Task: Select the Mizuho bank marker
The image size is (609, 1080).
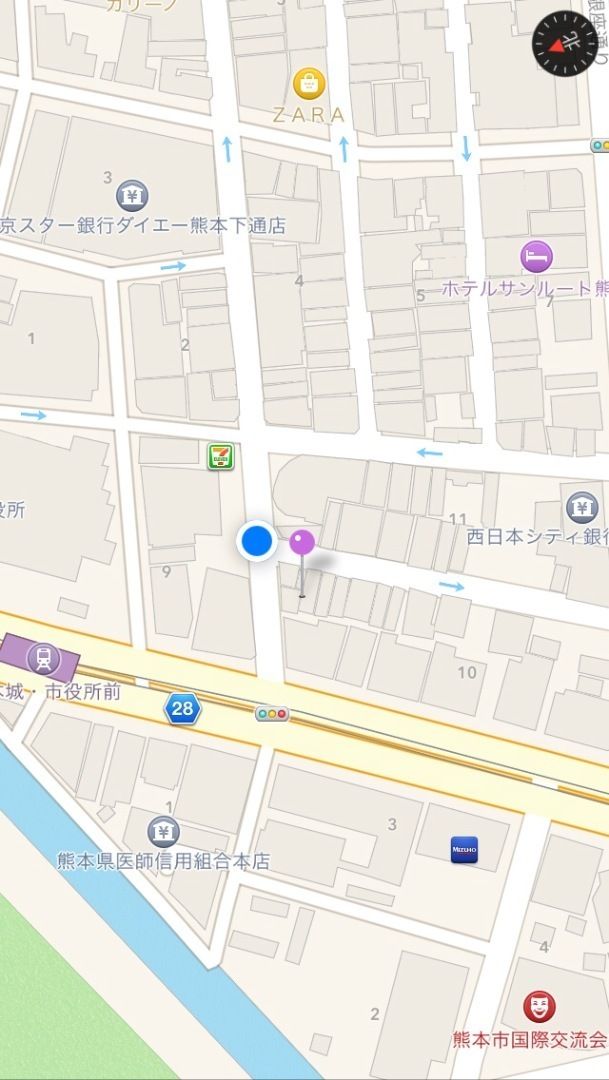Action: [x=464, y=849]
